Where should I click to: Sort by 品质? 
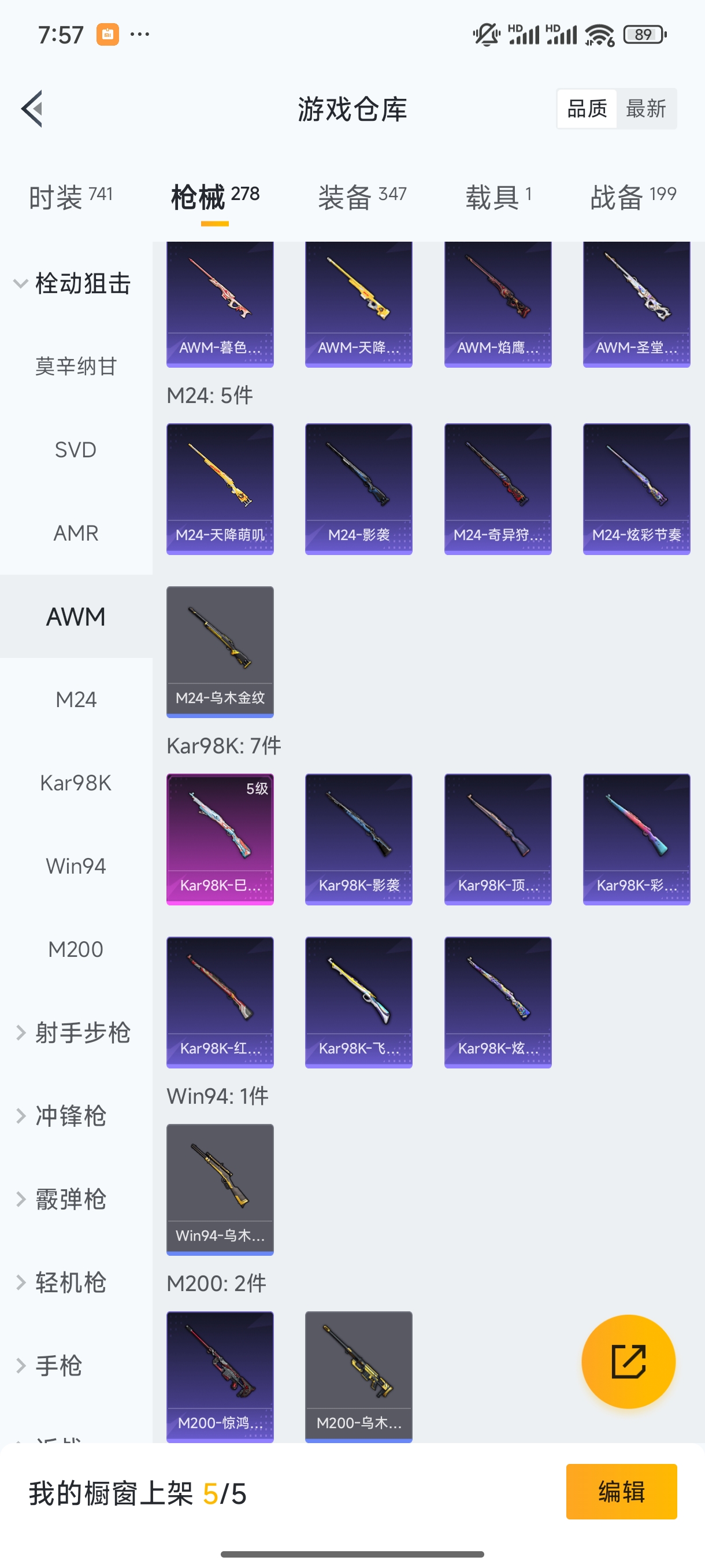[x=587, y=109]
